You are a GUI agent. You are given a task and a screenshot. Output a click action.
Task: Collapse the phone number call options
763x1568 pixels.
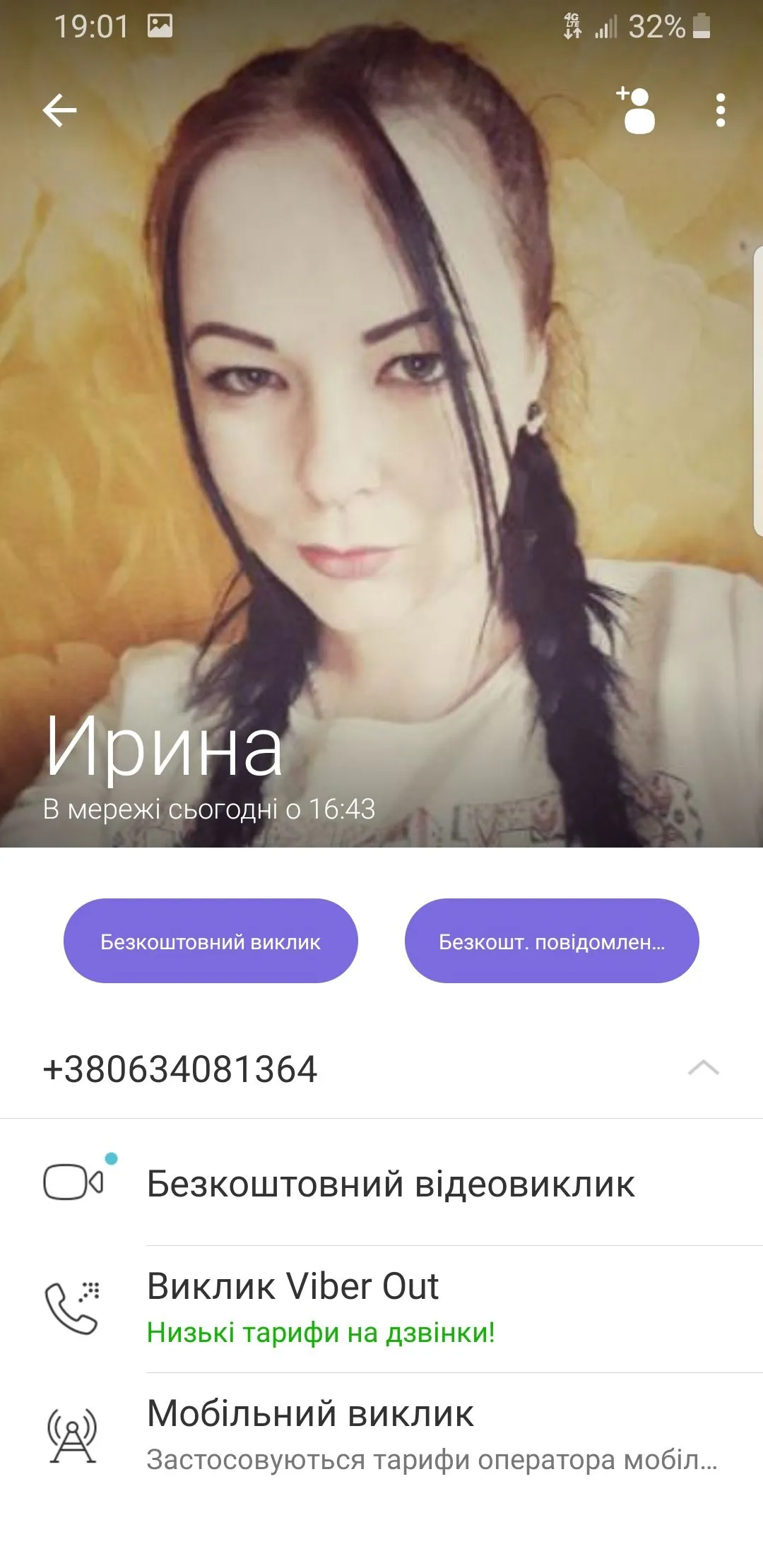pos(703,1068)
